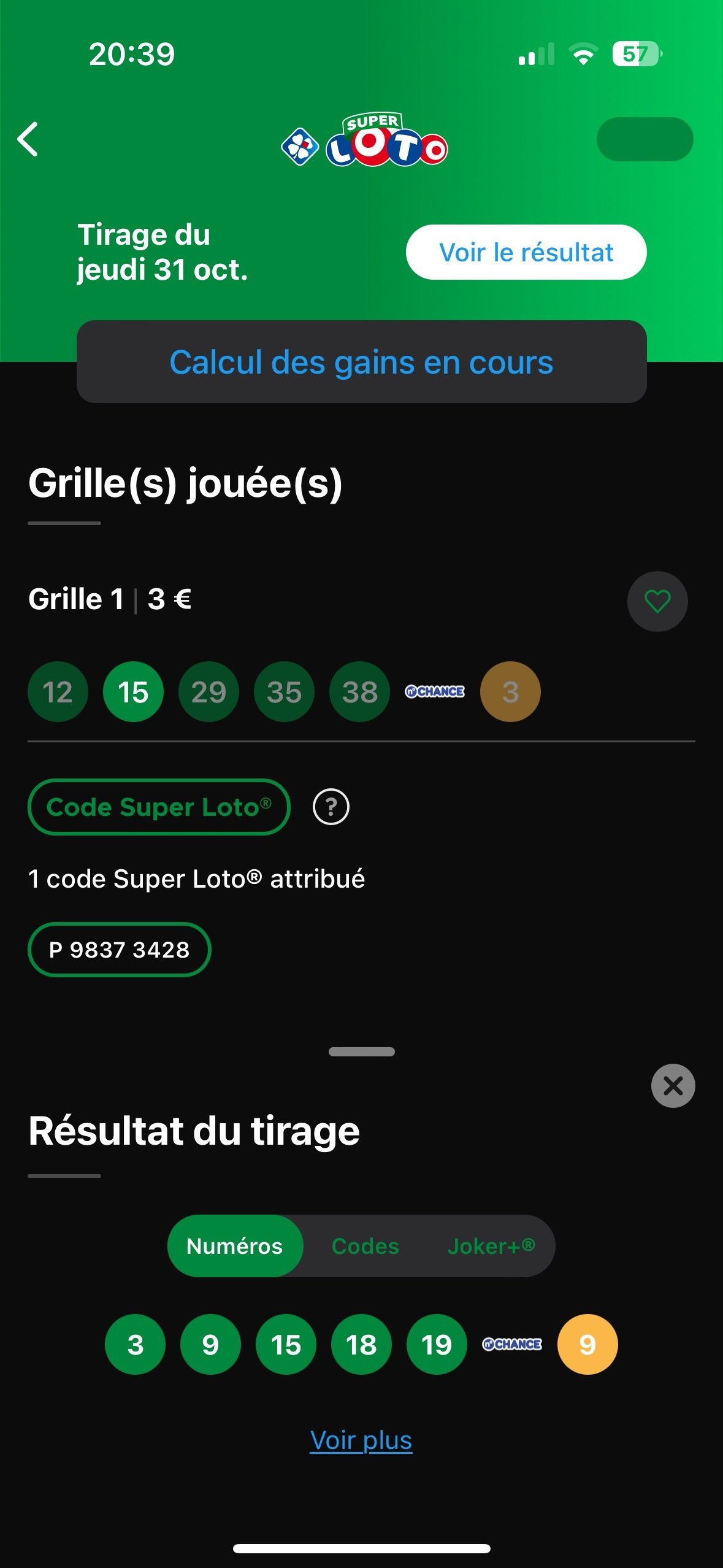Screen dimensions: 723x1568
Task: Switch to the Codes tab
Action: click(x=365, y=1246)
